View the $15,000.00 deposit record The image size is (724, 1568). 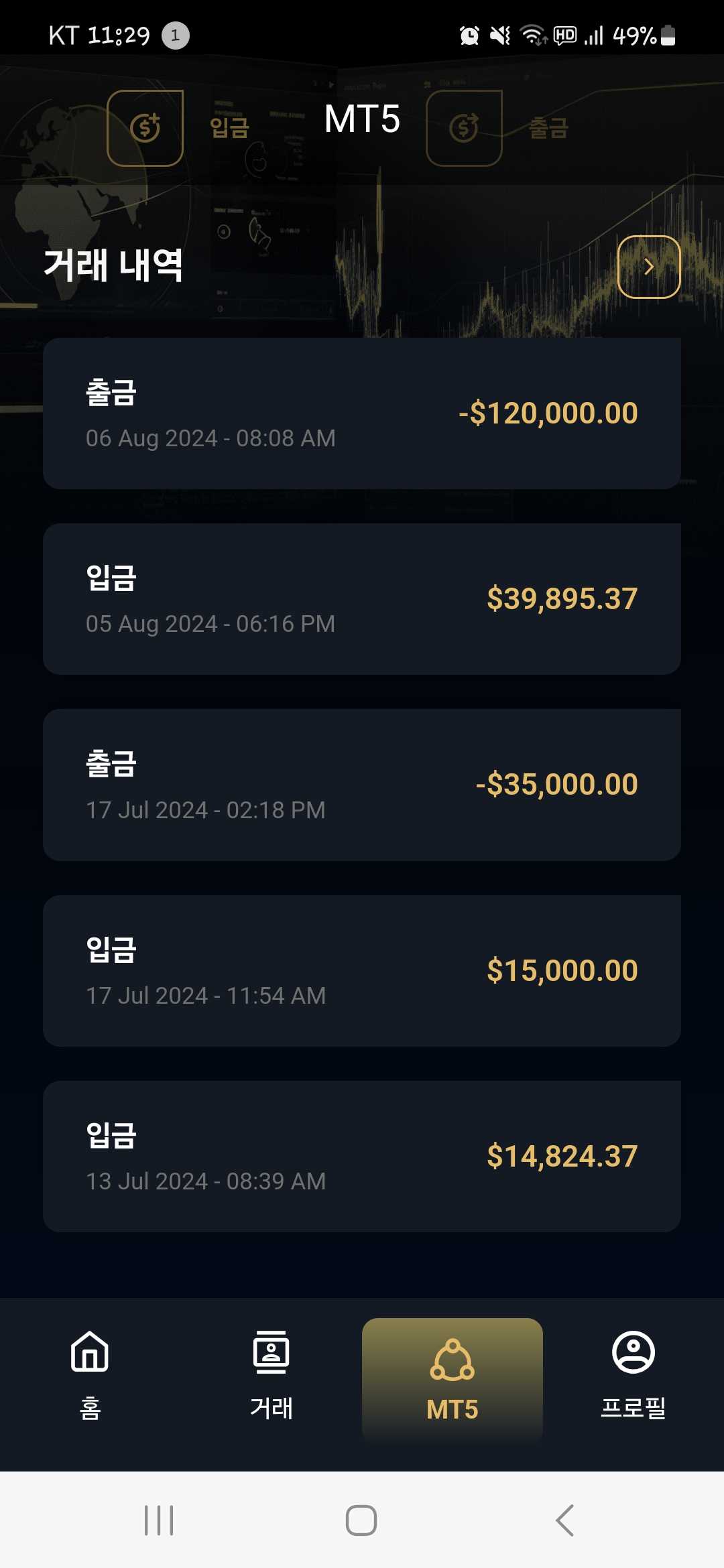pyautogui.click(x=362, y=970)
